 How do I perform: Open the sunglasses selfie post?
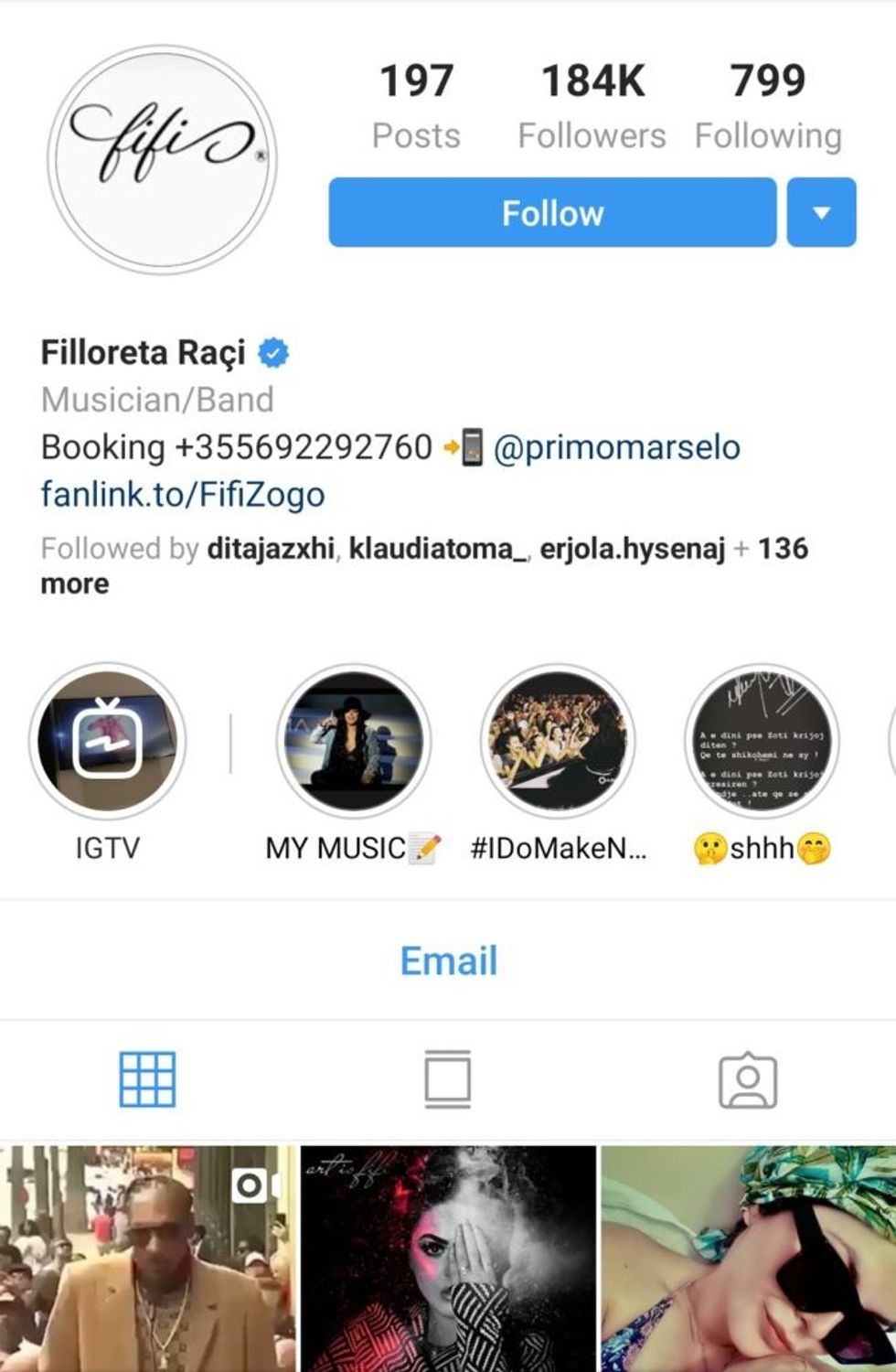pyautogui.click(x=748, y=1258)
